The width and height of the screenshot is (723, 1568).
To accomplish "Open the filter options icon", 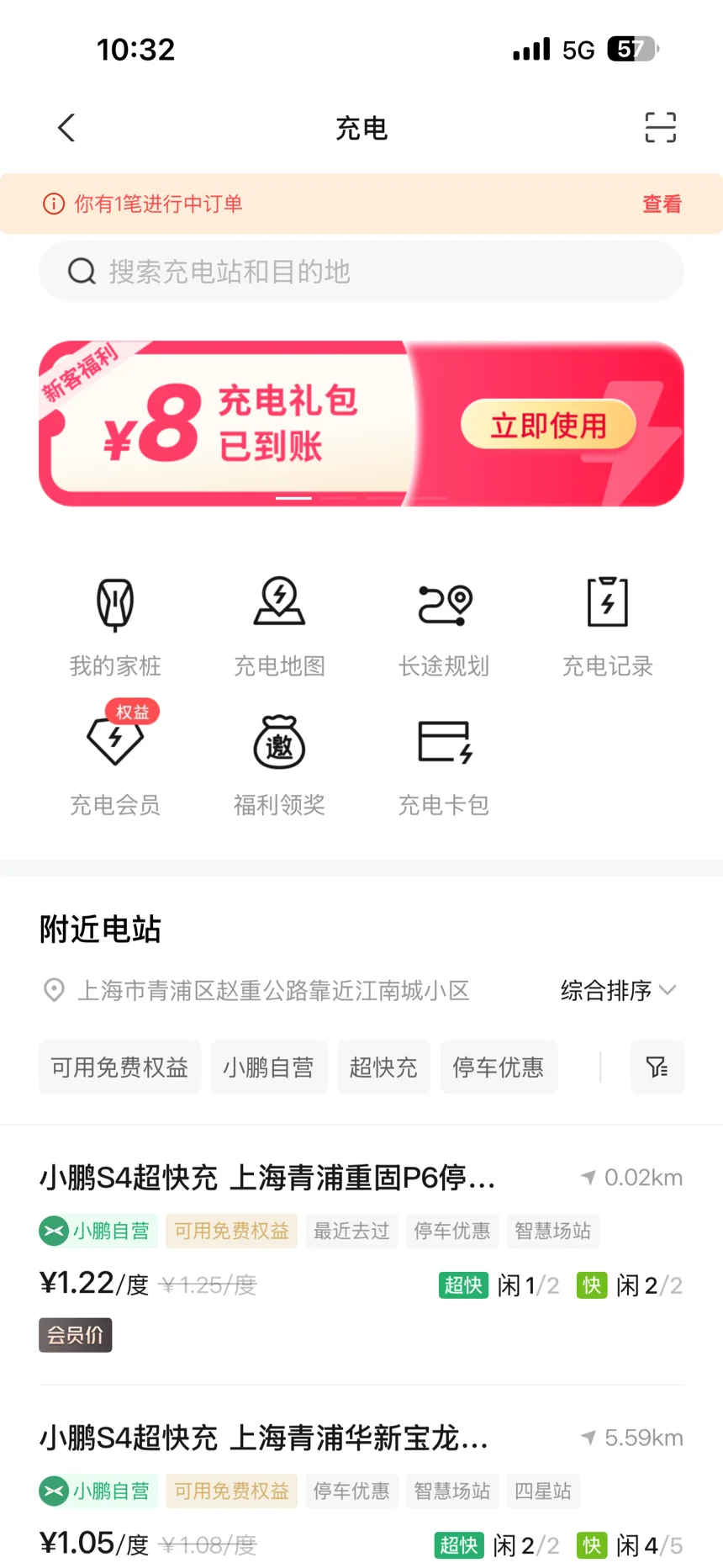I will (x=657, y=1067).
